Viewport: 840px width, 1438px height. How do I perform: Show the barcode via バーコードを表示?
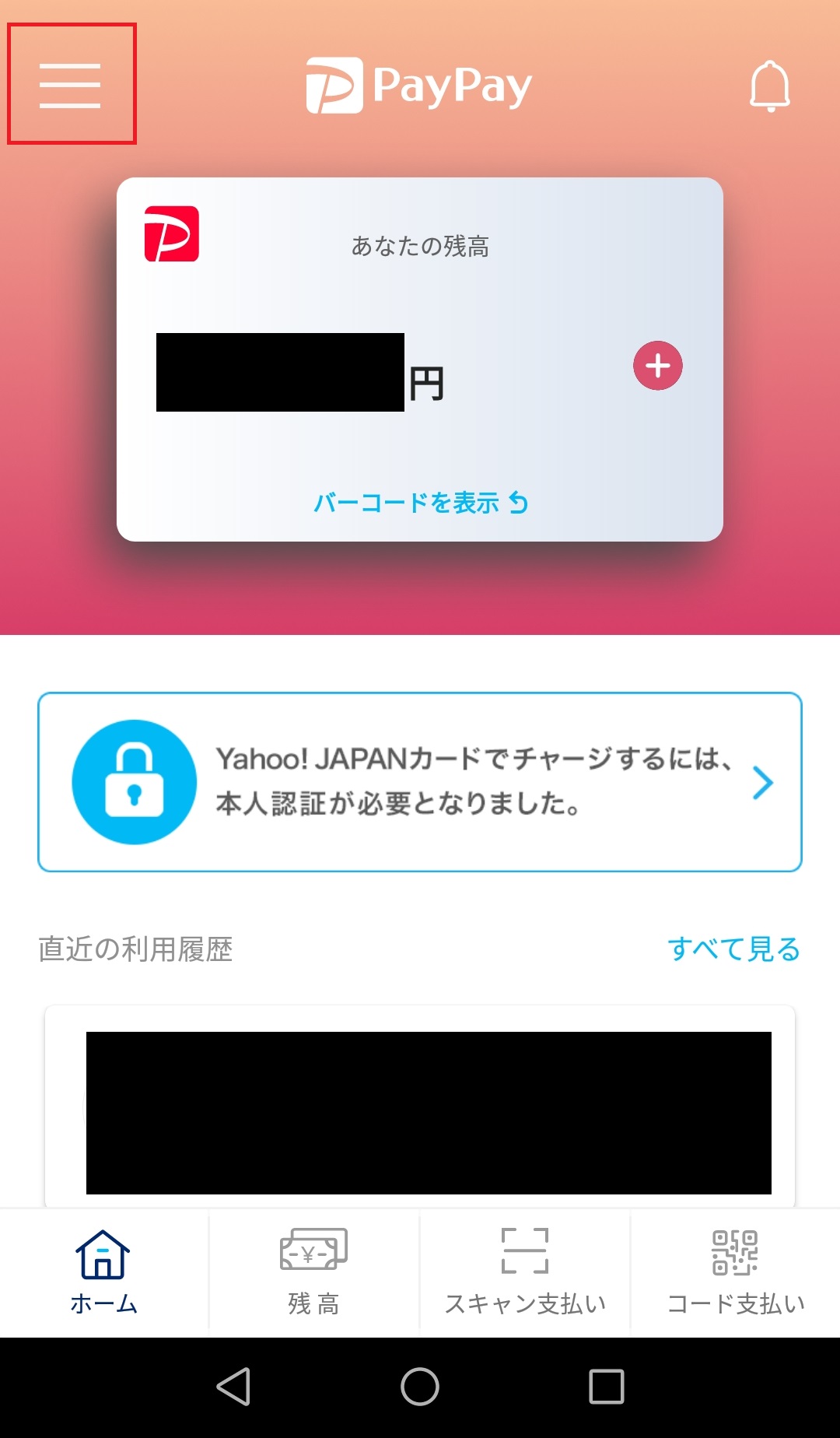pos(408,504)
